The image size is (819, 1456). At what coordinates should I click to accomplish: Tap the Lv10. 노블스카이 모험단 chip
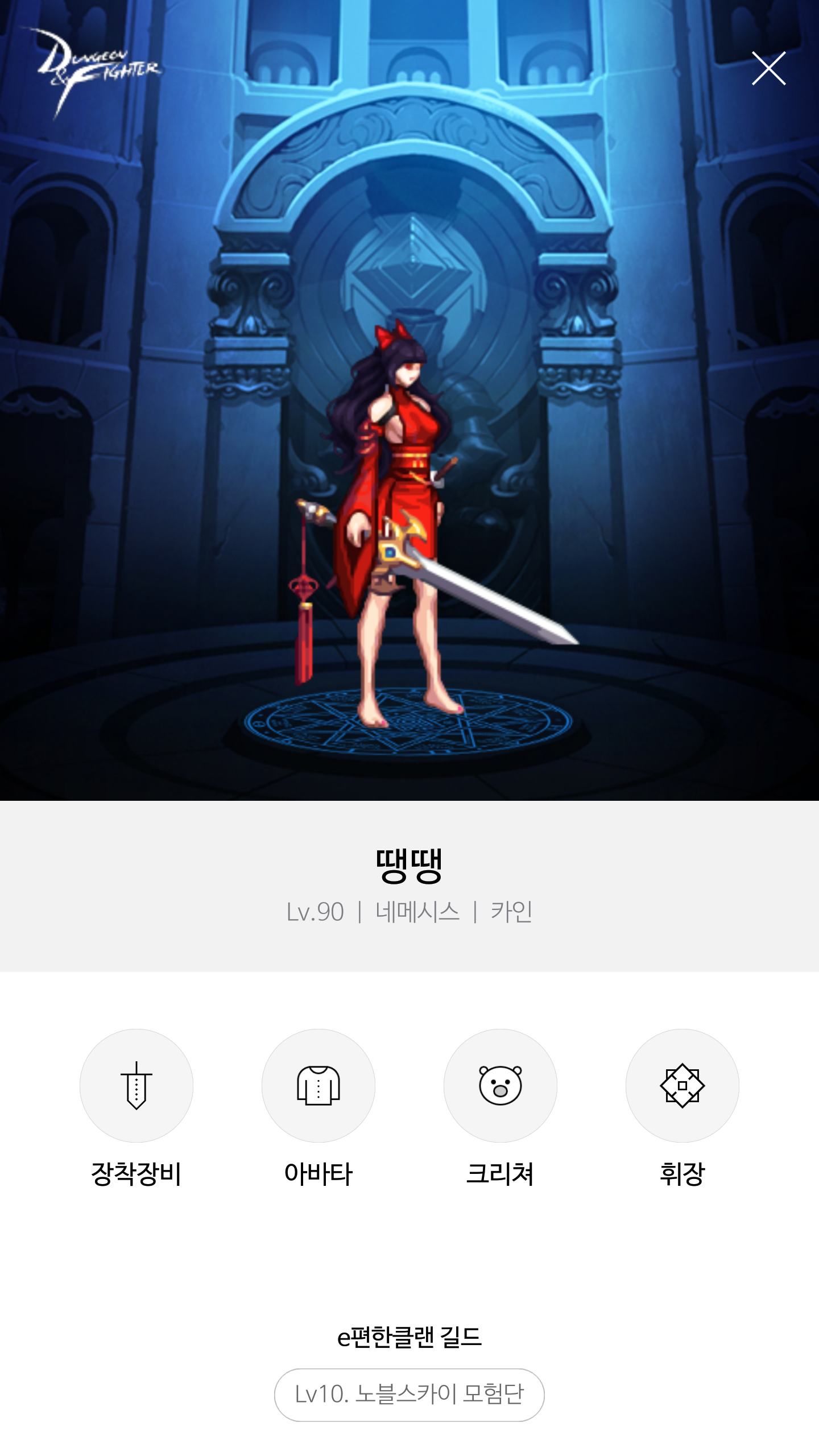(409, 1395)
